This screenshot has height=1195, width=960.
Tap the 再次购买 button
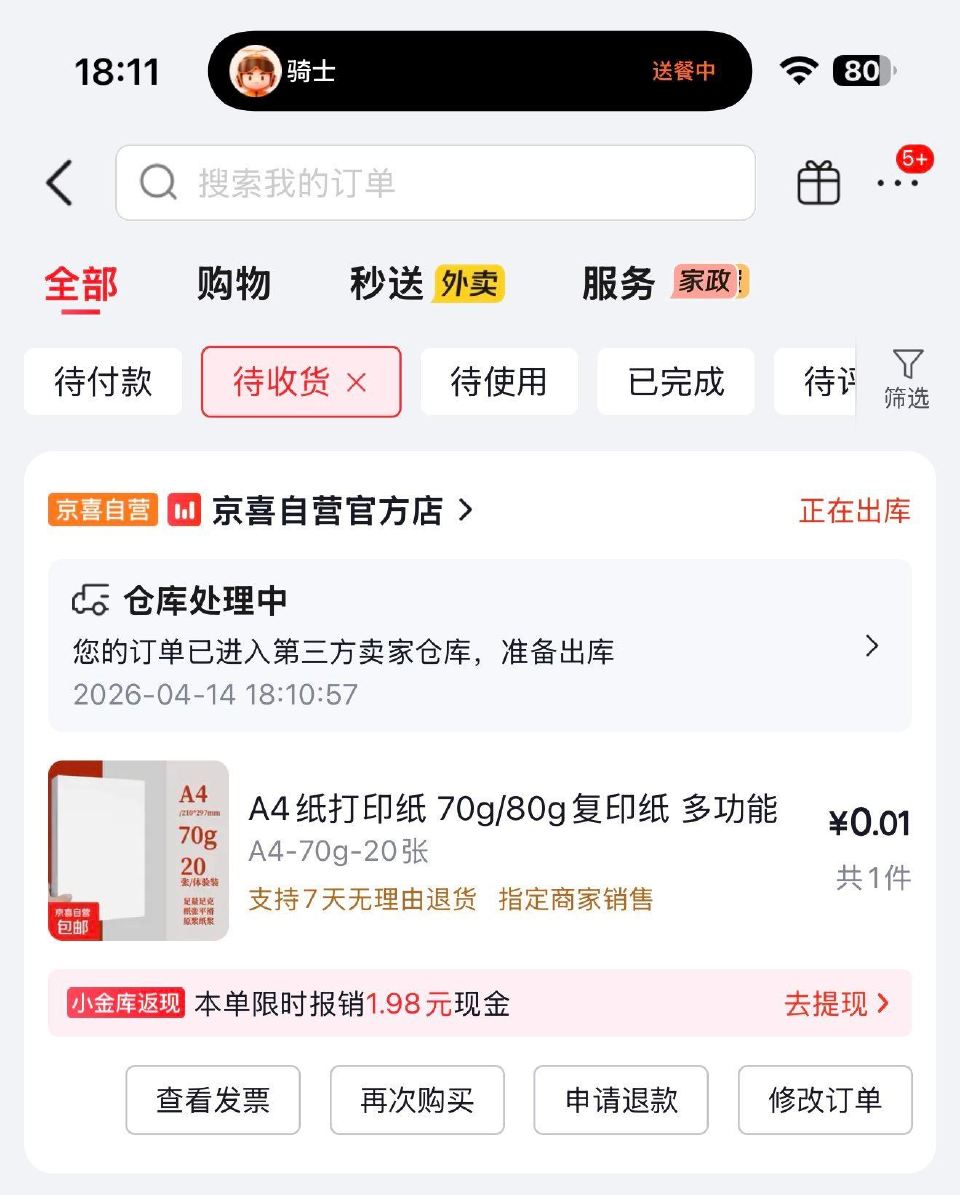[x=417, y=1100]
